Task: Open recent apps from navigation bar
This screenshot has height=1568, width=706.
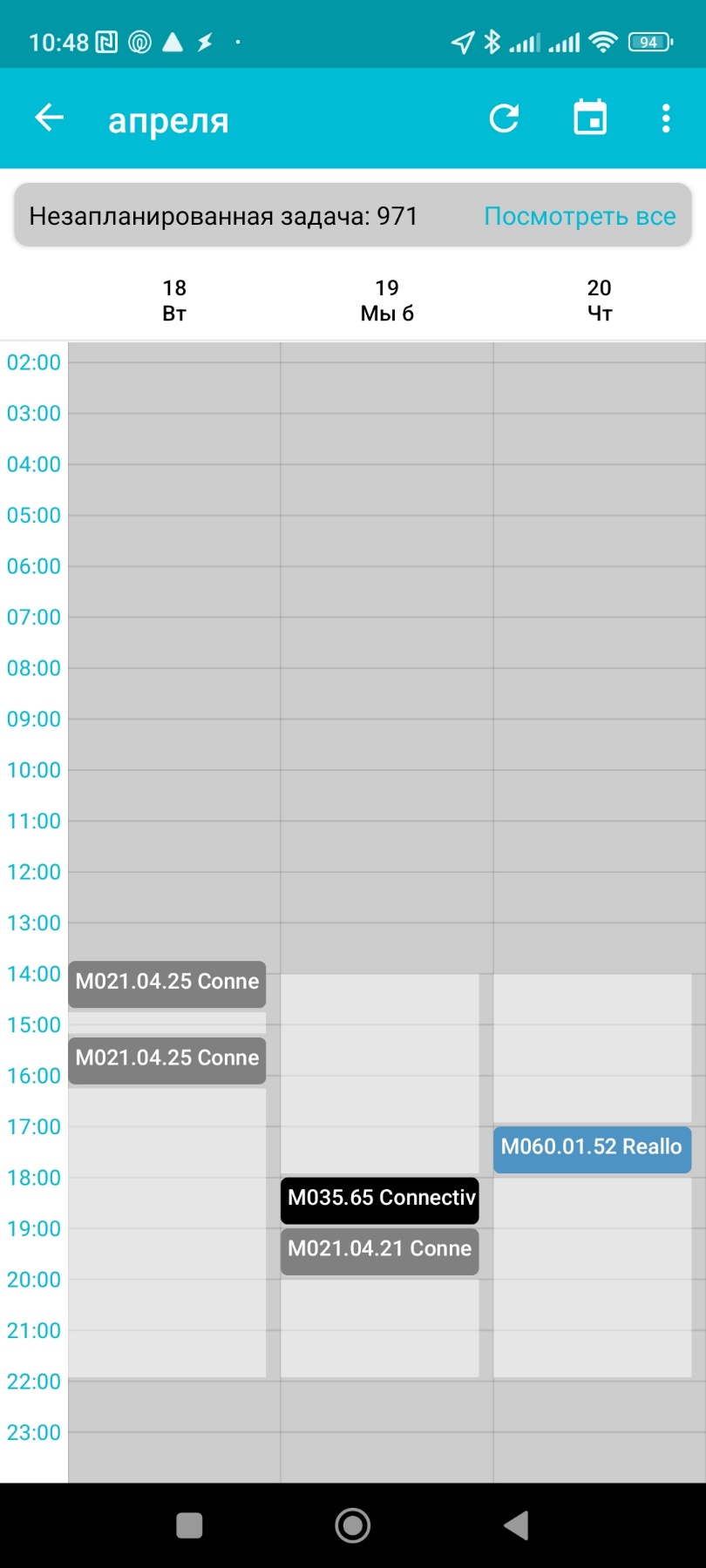Action: point(189,1525)
